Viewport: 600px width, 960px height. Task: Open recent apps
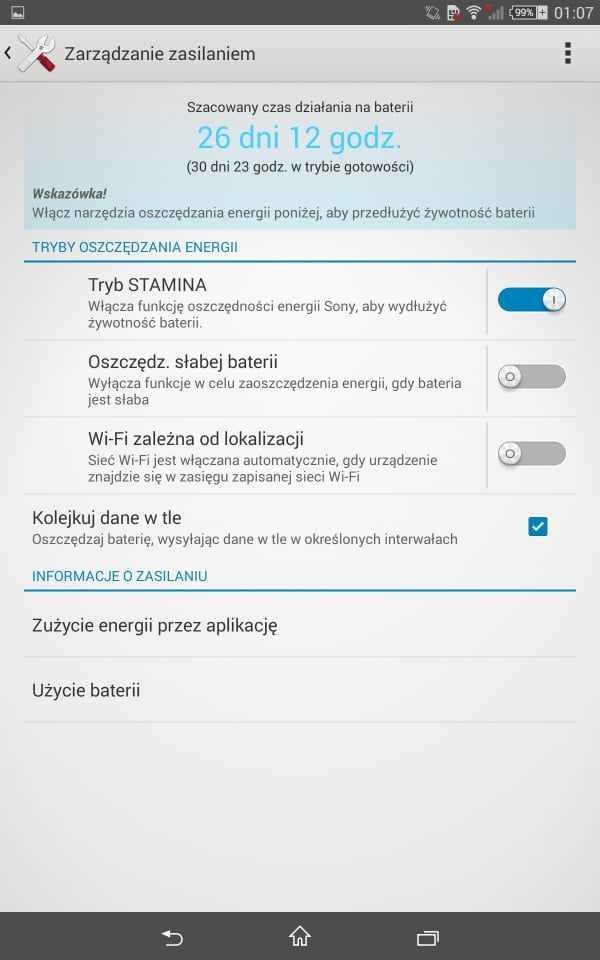tap(427, 937)
